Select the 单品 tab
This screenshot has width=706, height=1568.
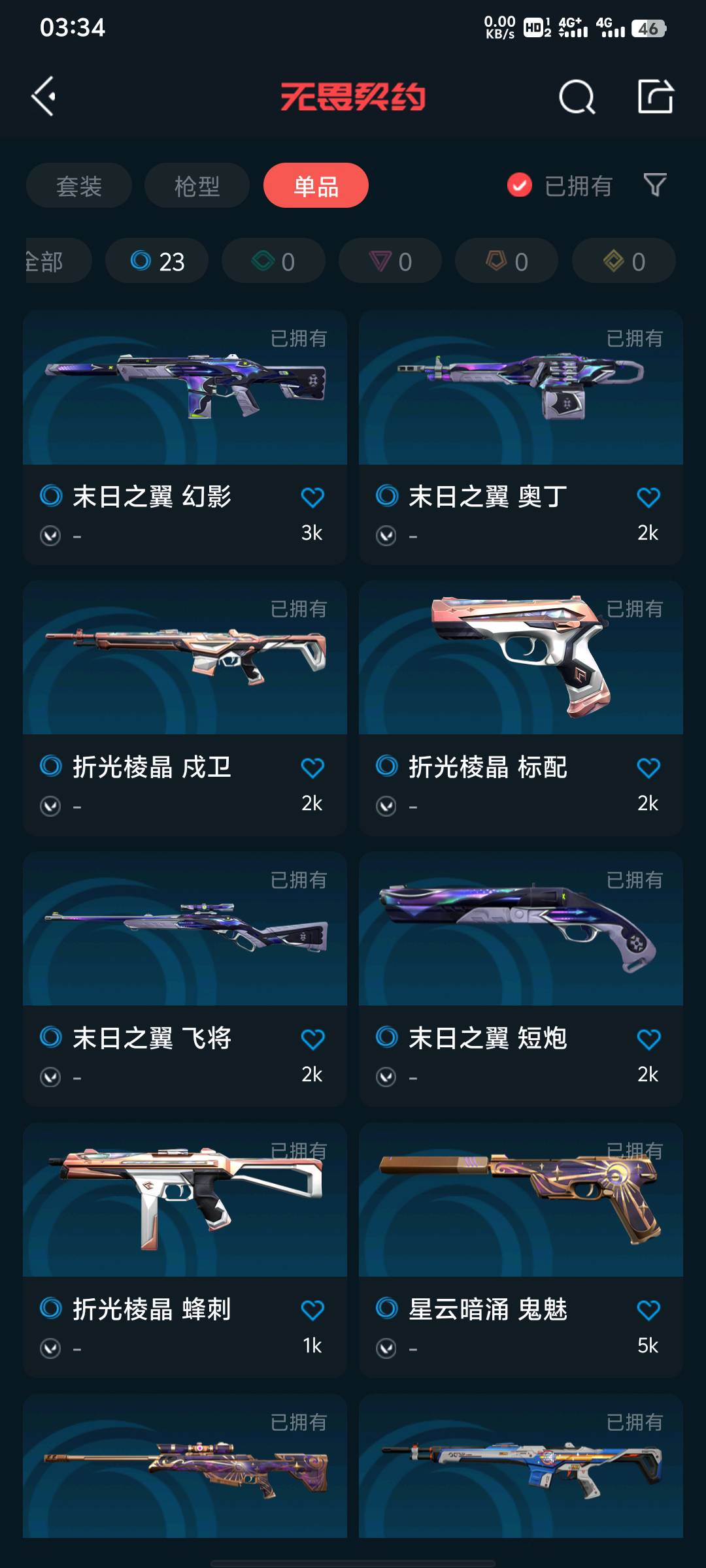pyautogui.click(x=316, y=186)
